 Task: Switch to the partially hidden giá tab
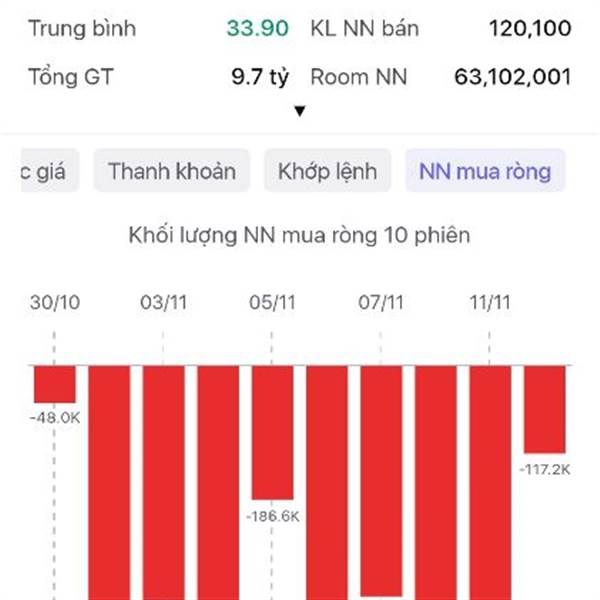click(x=50, y=171)
